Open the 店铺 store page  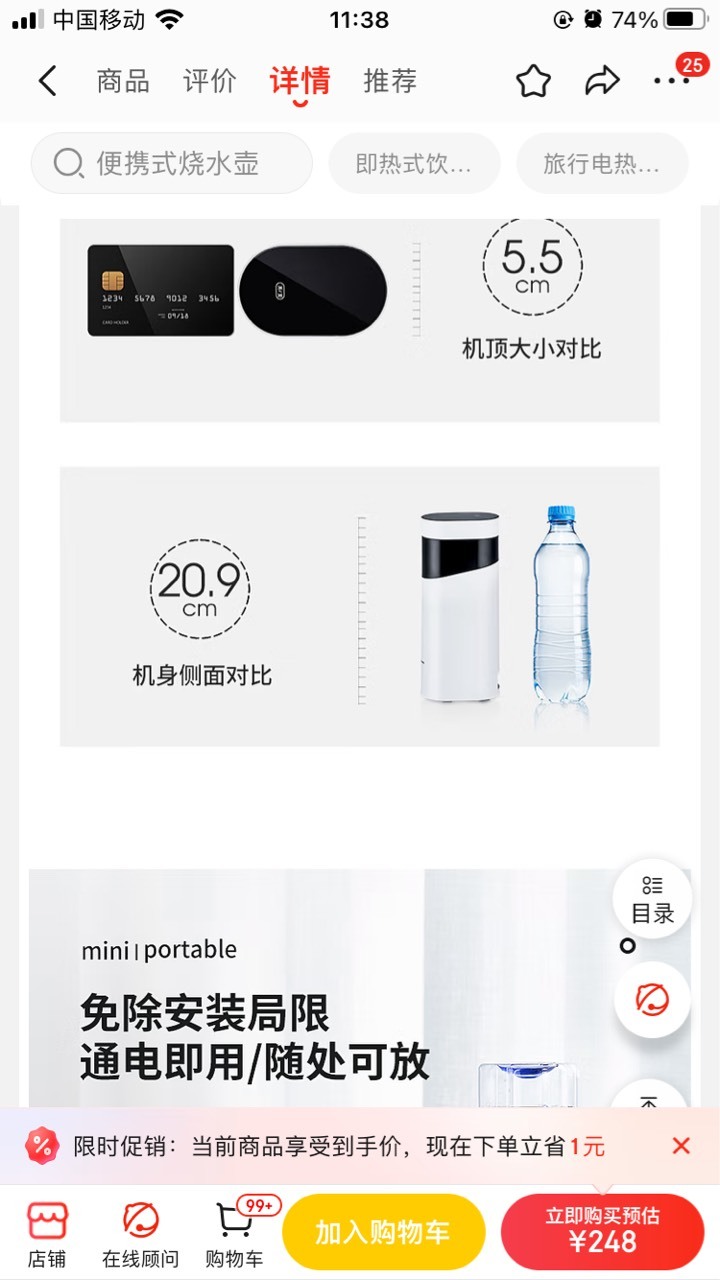click(x=47, y=1235)
